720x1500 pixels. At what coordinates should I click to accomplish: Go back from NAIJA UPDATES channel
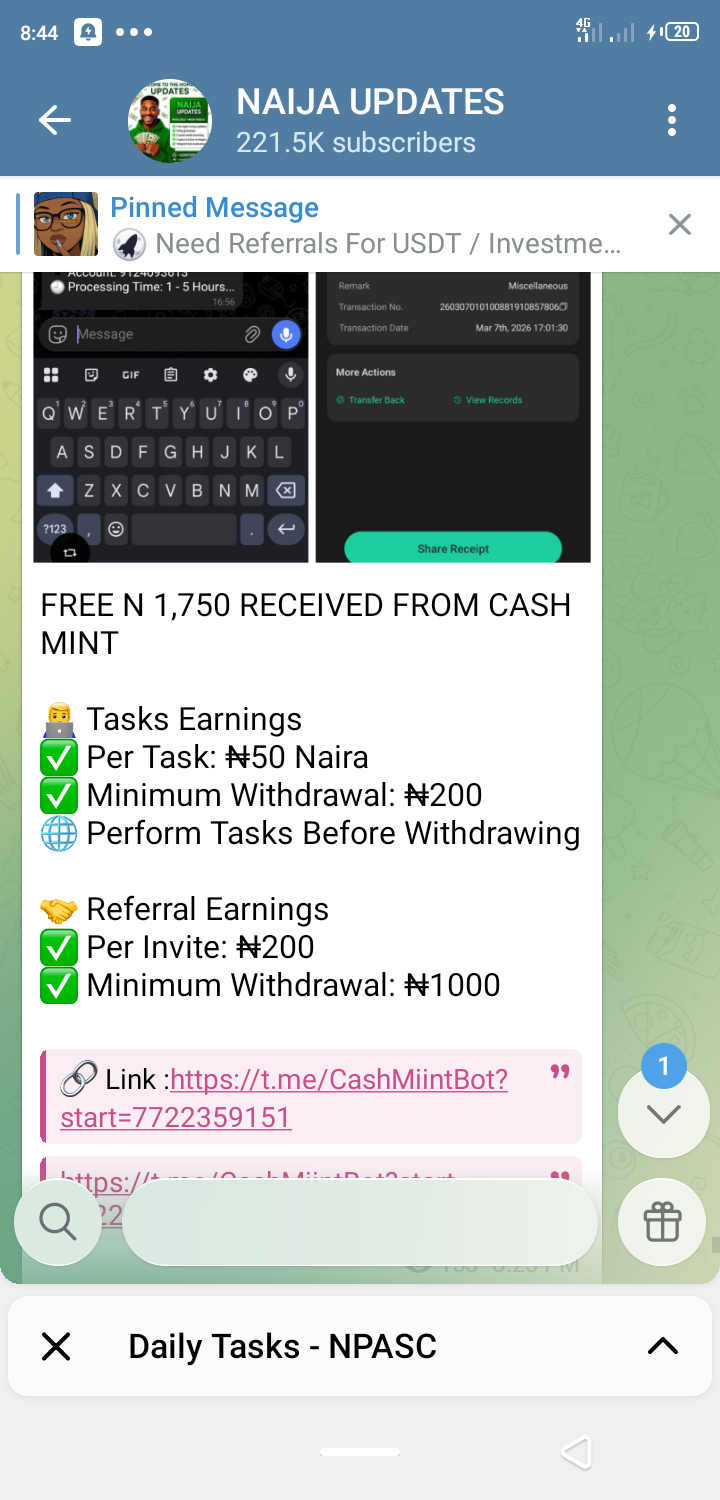point(55,121)
